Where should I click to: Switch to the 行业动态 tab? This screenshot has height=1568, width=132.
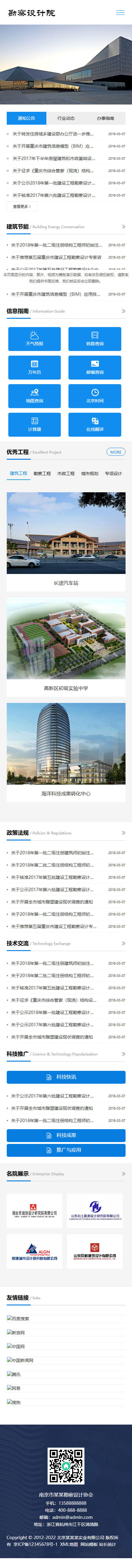[66, 118]
